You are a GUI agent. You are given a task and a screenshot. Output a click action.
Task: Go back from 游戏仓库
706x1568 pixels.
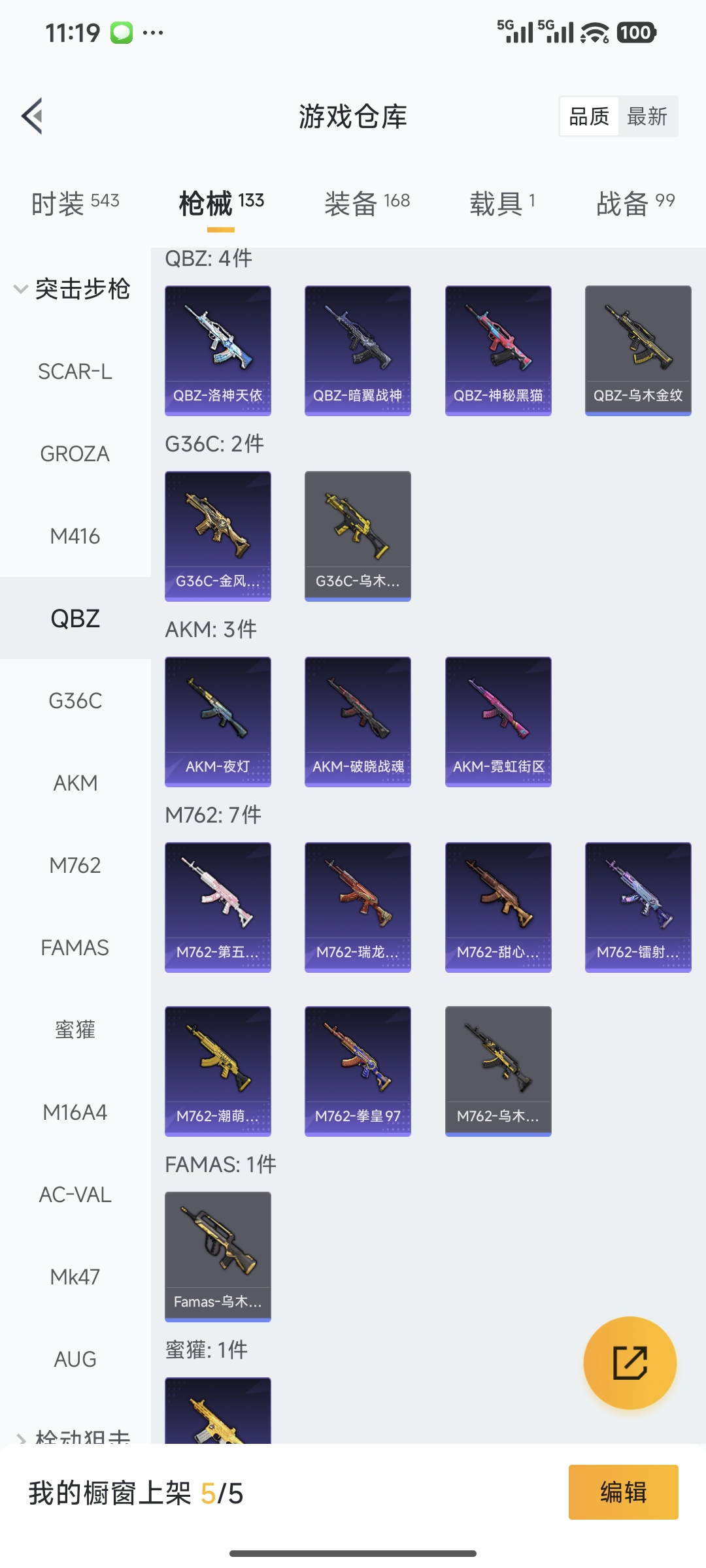pyautogui.click(x=33, y=116)
